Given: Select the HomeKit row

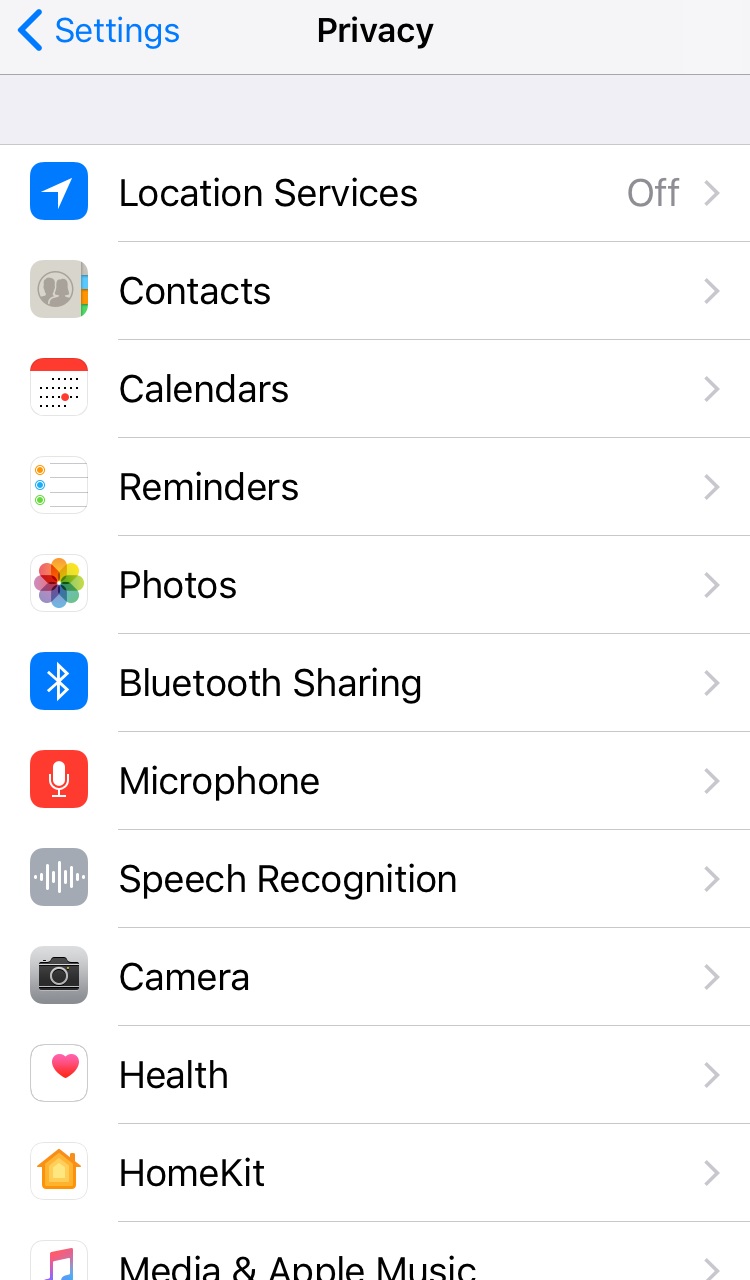Looking at the screenshot, I should pos(375,1173).
